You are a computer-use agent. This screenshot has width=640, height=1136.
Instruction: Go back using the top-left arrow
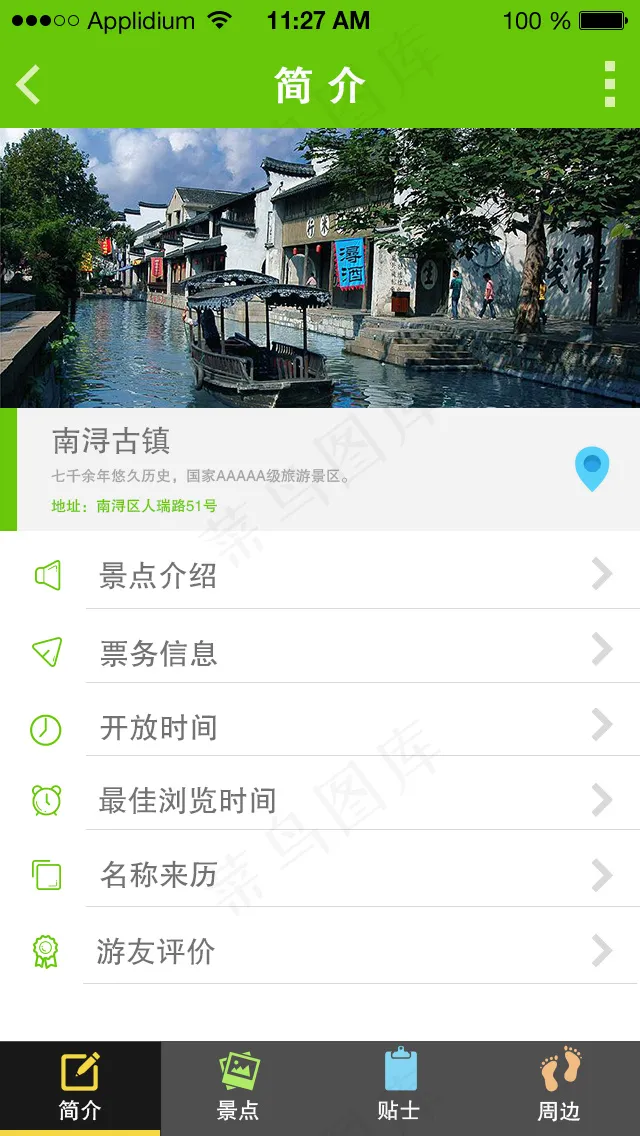pyautogui.click(x=29, y=85)
